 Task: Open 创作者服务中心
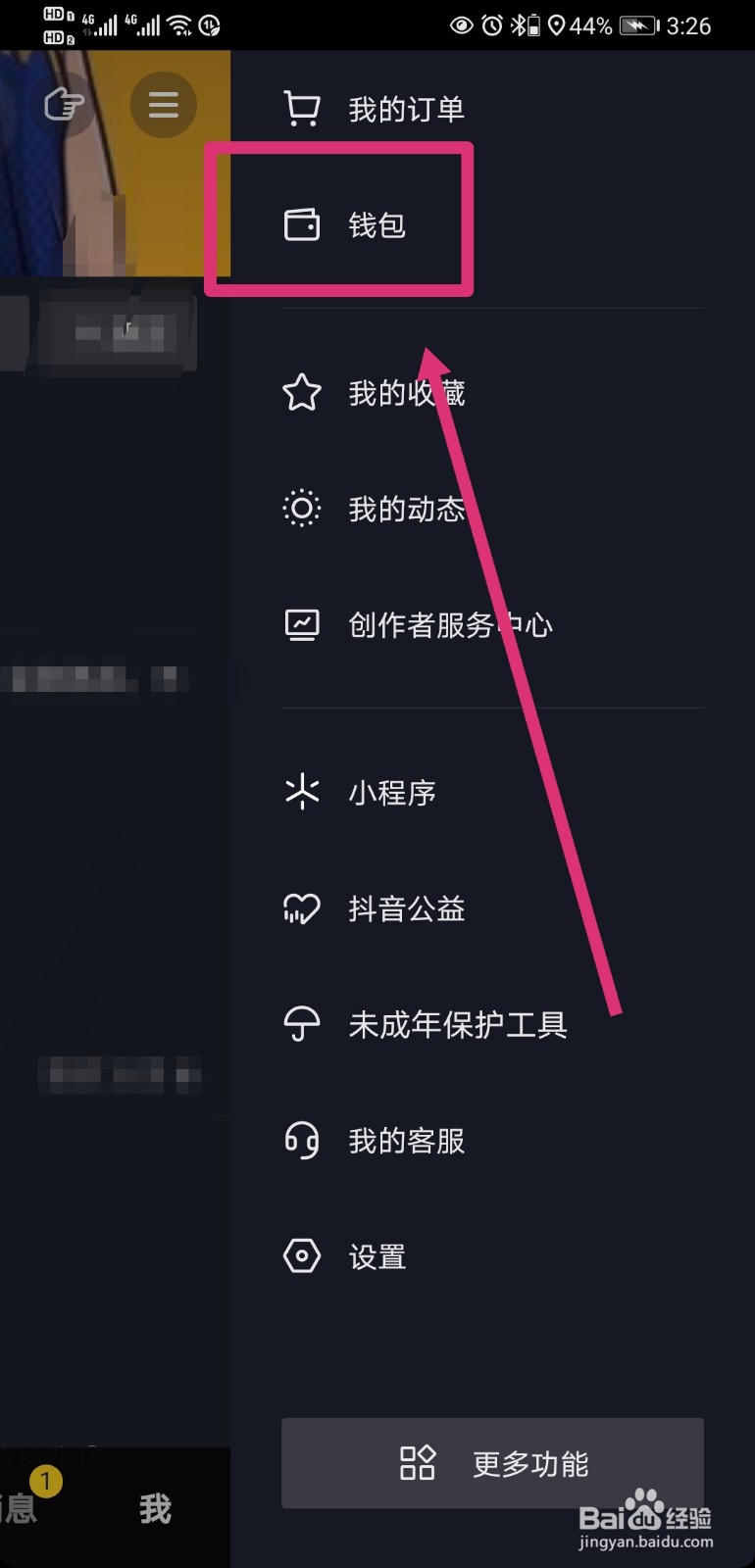tap(449, 624)
